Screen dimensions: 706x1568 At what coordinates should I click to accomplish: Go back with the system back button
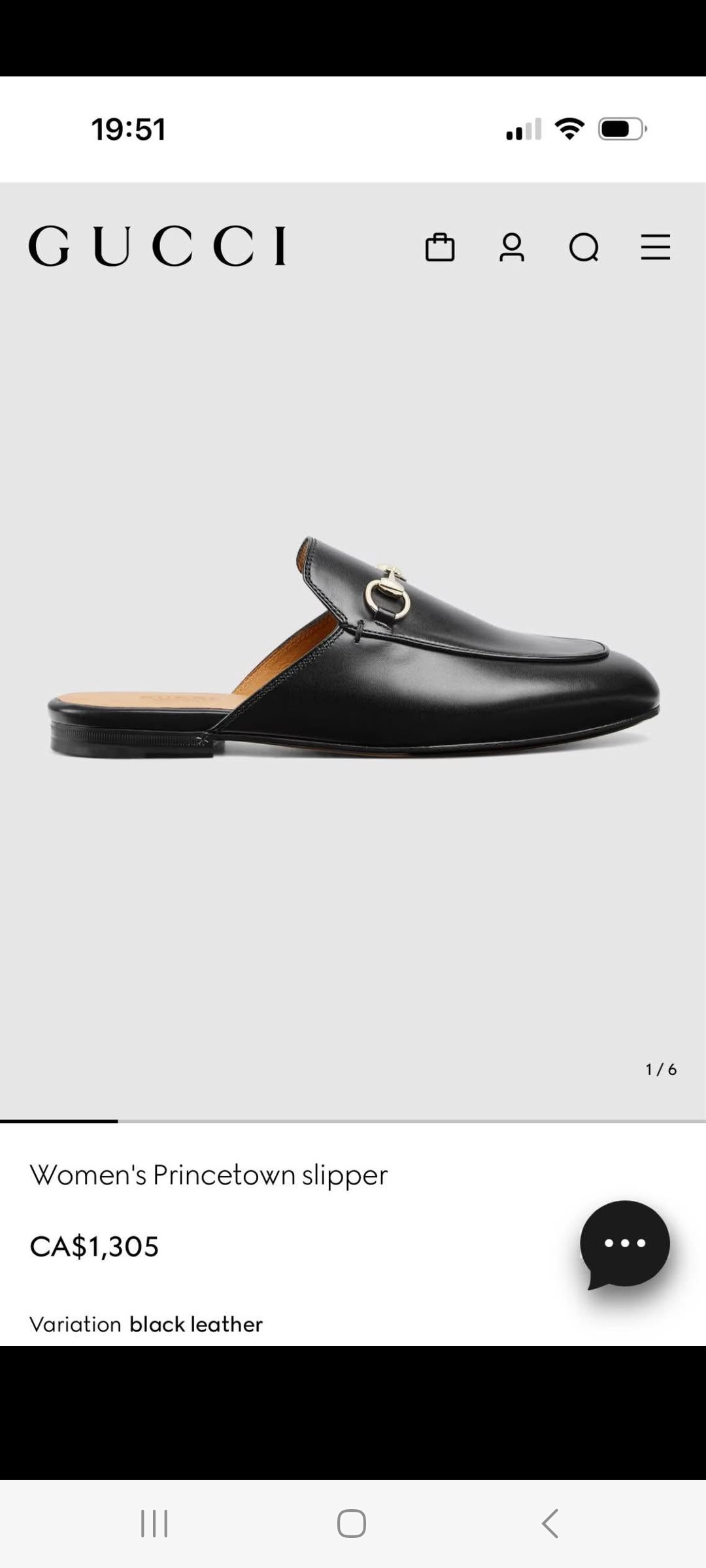click(x=550, y=1524)
